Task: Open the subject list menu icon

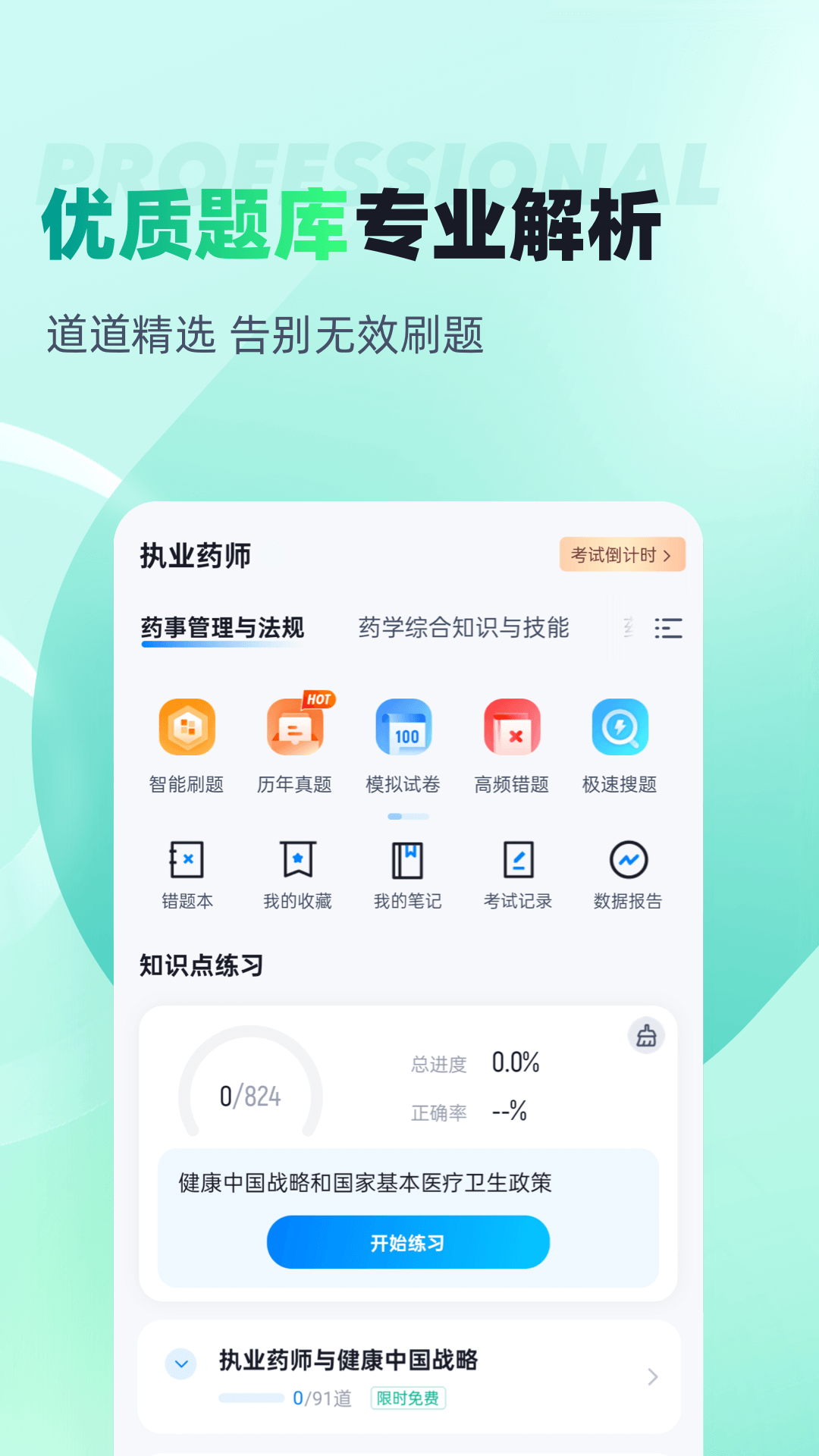Action: click(x=667, y=629)
